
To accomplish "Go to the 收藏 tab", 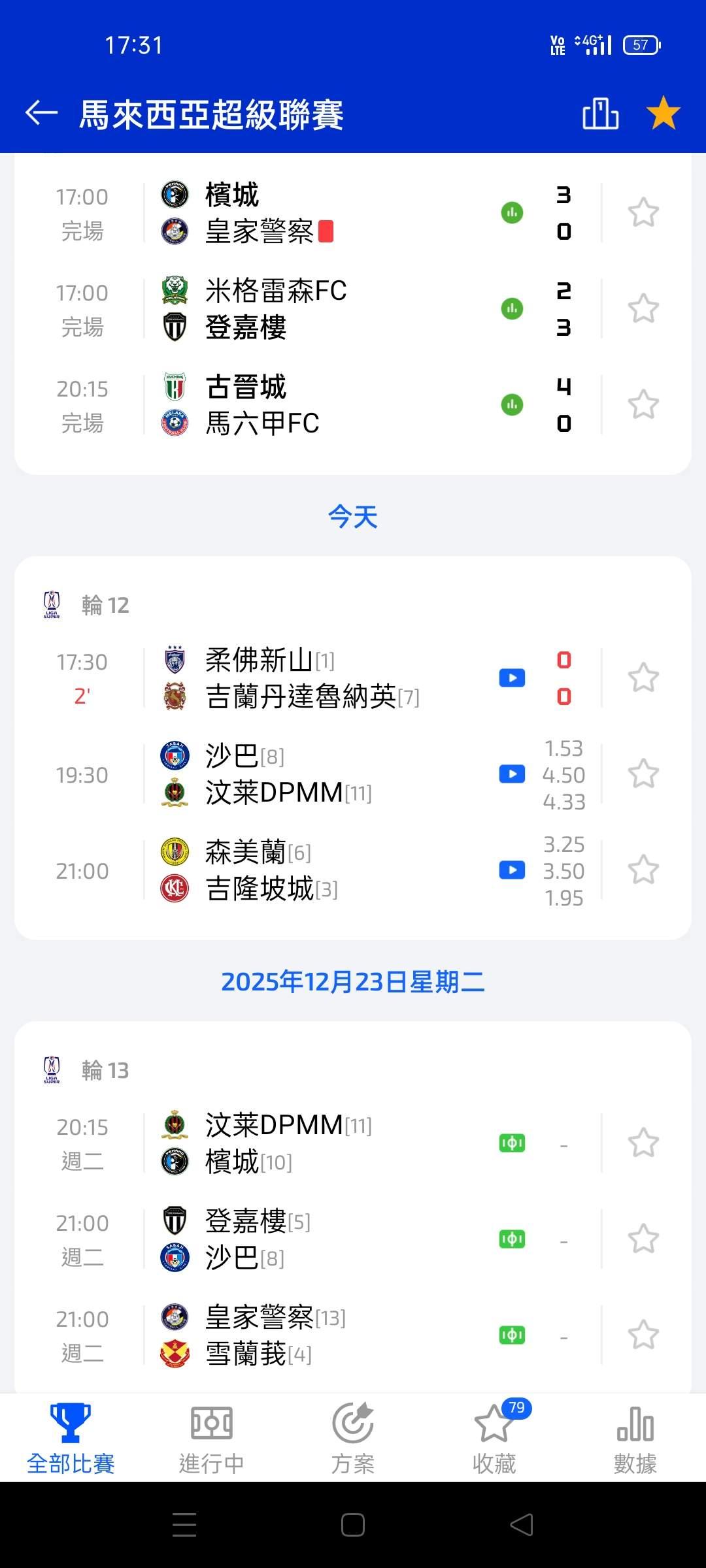I will tap(494, 1439).
